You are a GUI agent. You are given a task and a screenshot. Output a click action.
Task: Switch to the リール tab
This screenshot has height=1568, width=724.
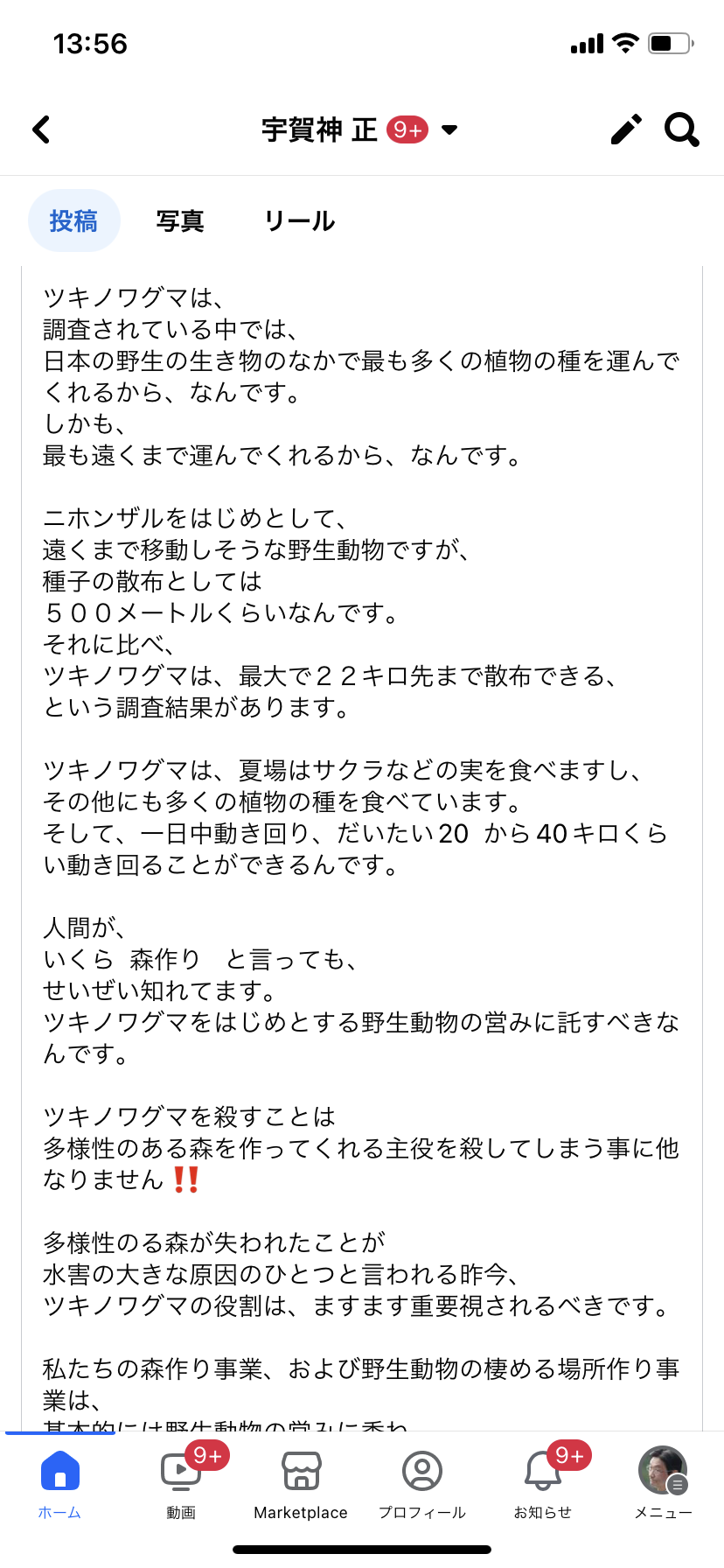pos(299,221)
